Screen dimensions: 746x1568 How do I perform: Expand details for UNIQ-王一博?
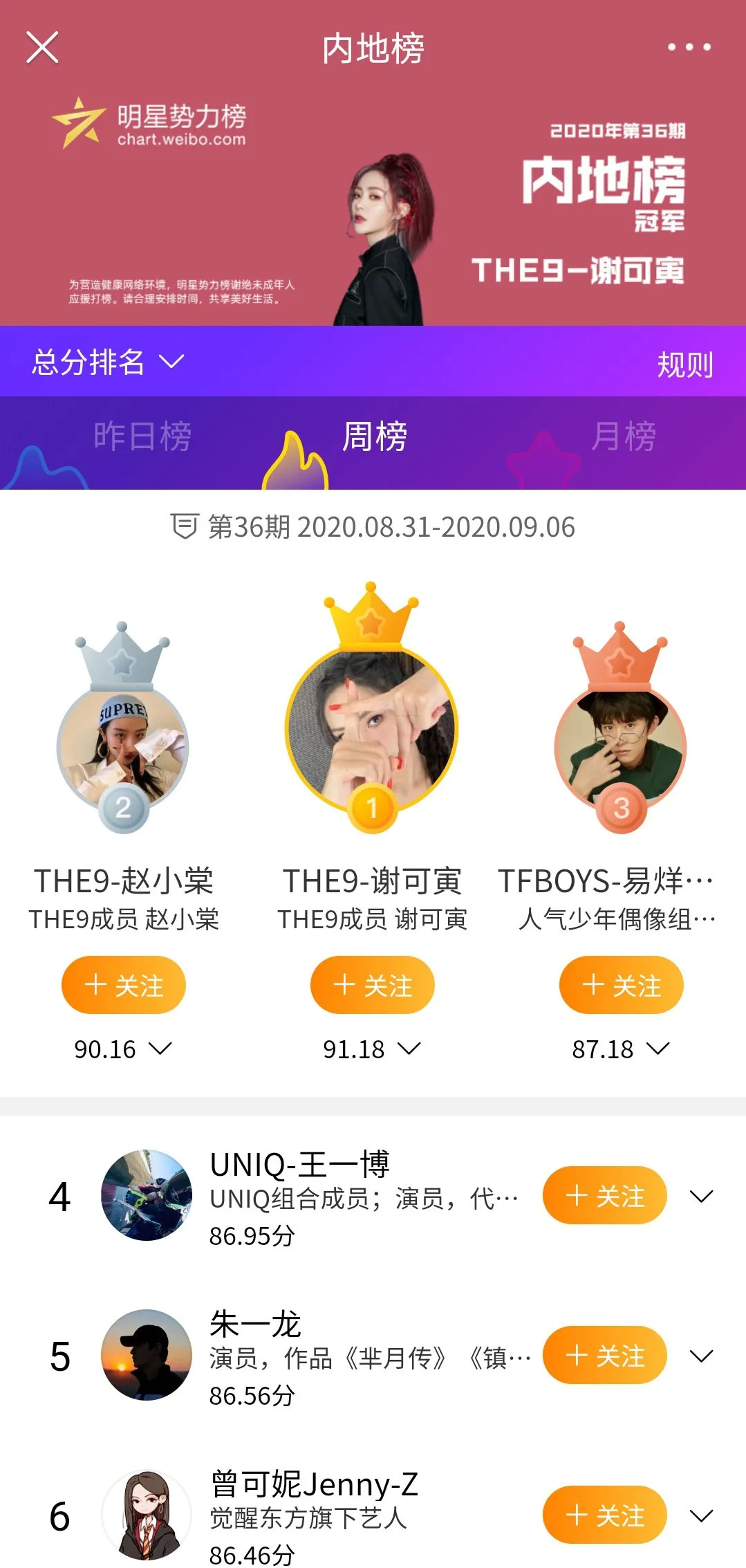pyautogui.click(x=702, y=1197)
